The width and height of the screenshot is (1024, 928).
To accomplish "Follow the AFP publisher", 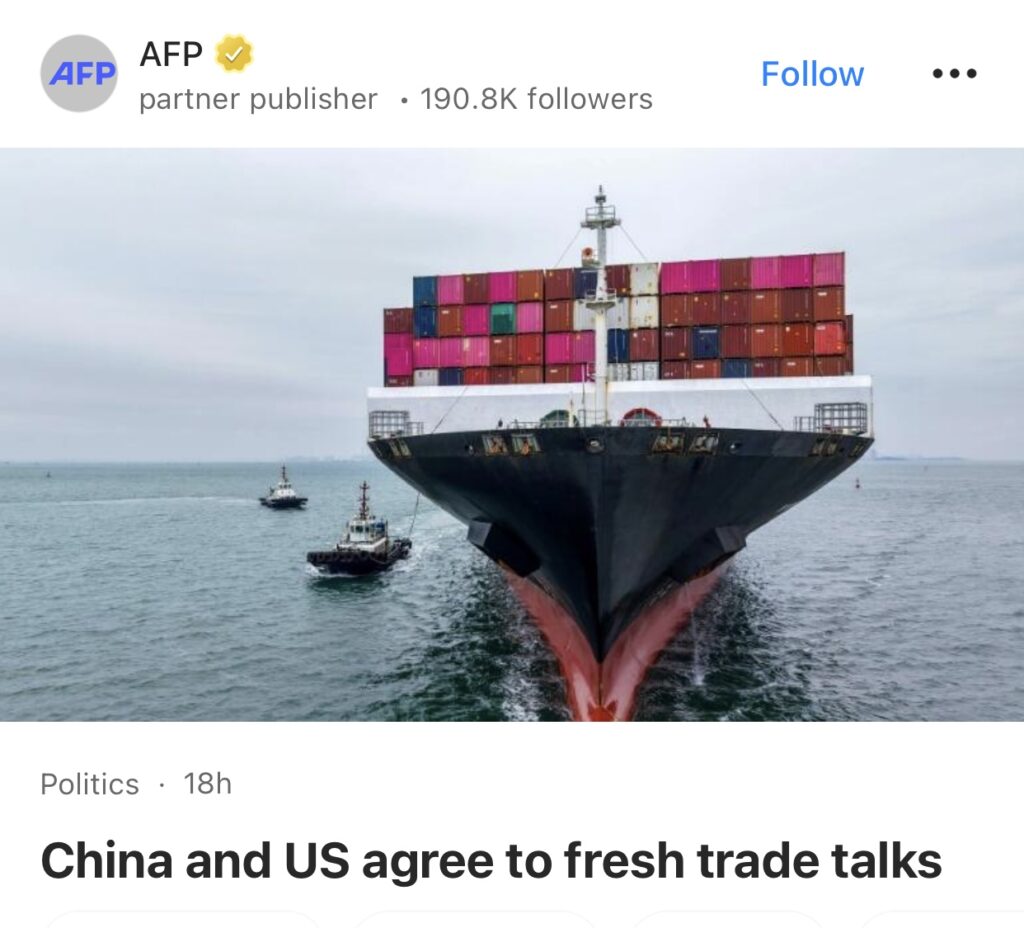I will point(811,74).
